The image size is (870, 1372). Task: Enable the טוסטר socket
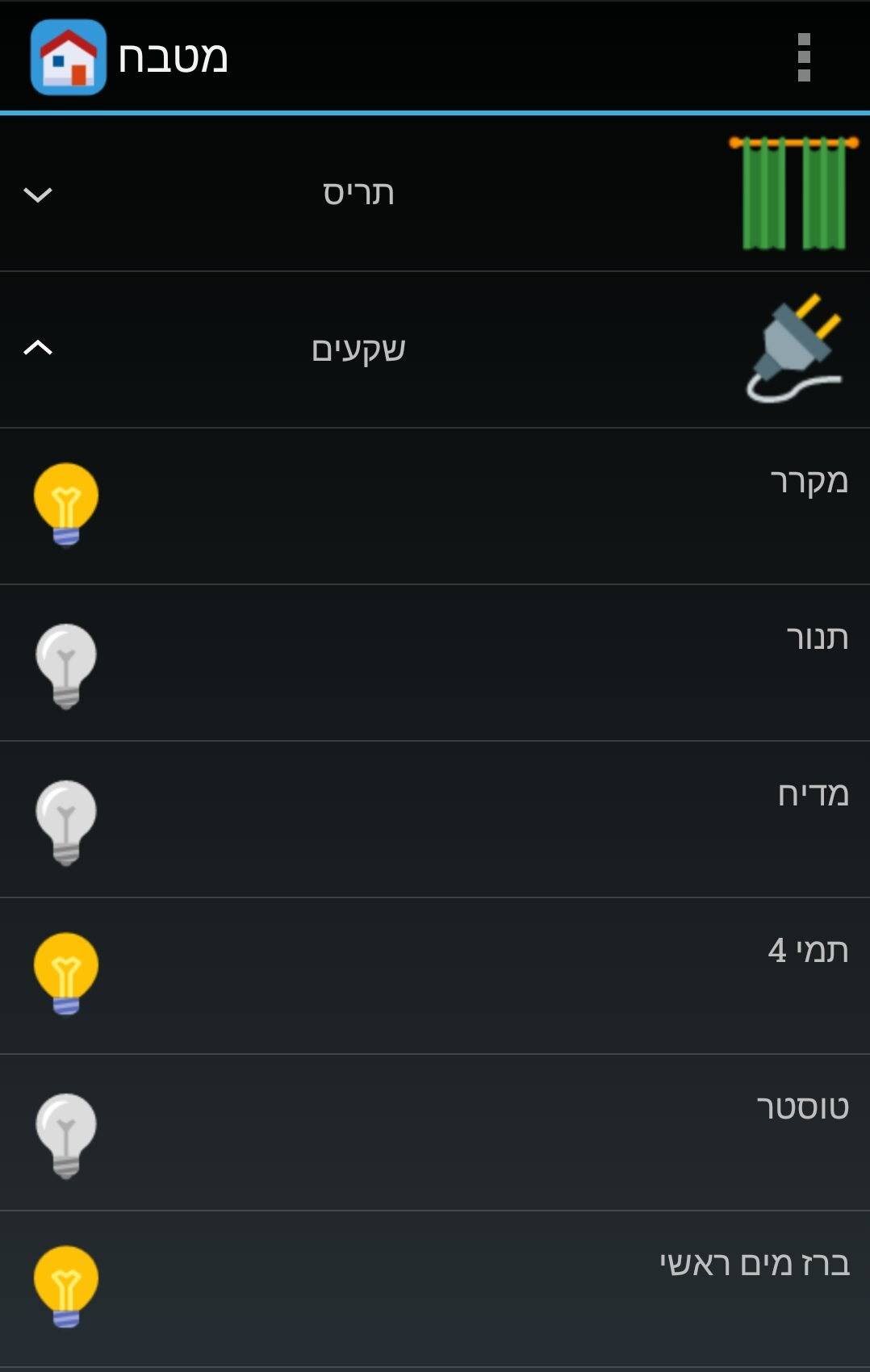tap(66, 1135)
